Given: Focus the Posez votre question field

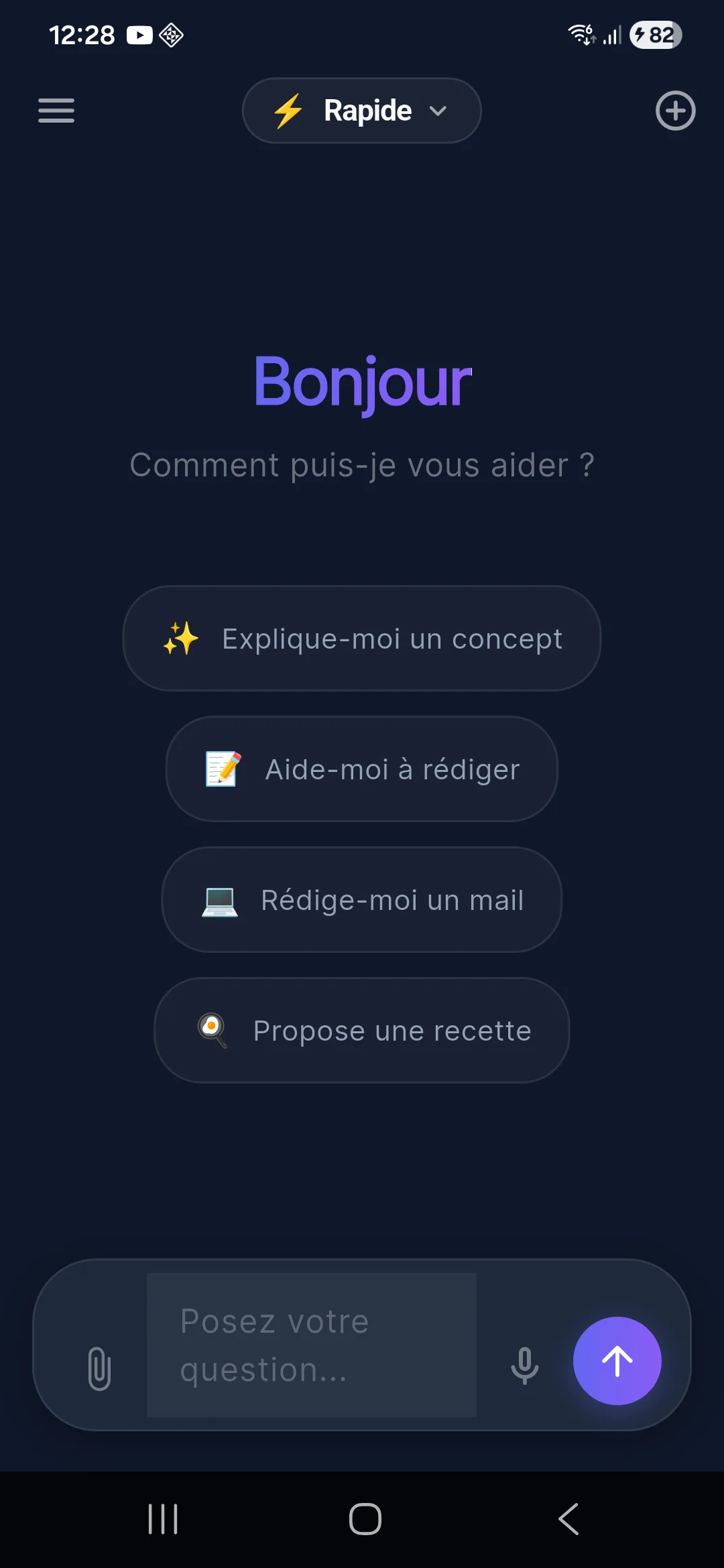Looking at the screenshot, I should click(311, 1345).
